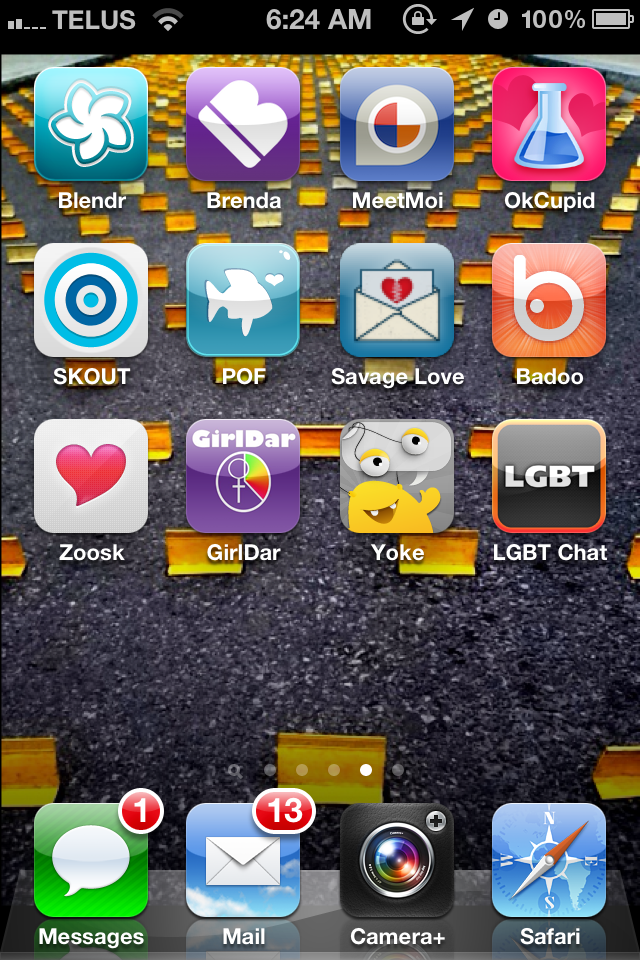Launch OkCupid
Viewport: 640px width, 960px height.
(549, 124)
